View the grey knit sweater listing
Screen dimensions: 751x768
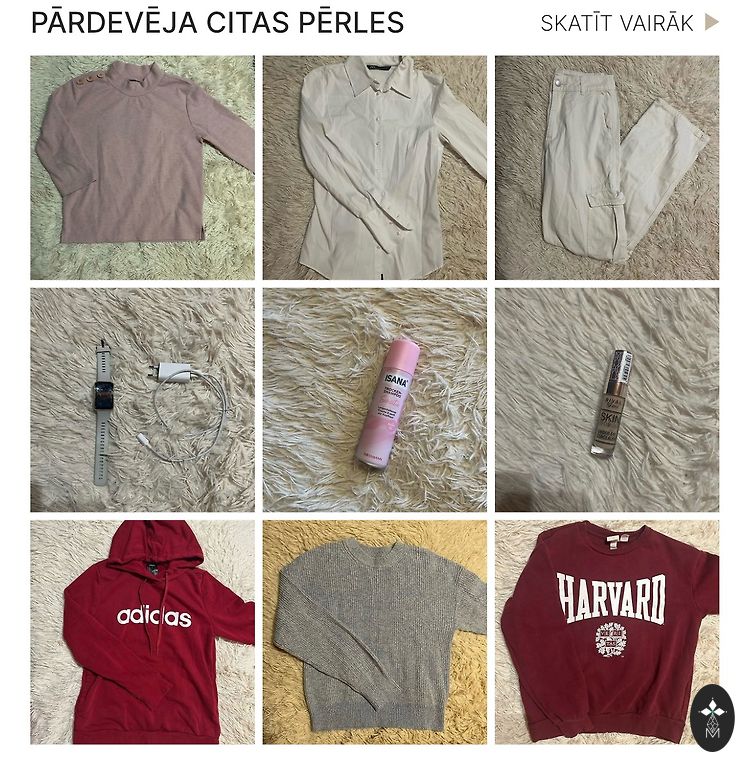(x=374, y=632)
